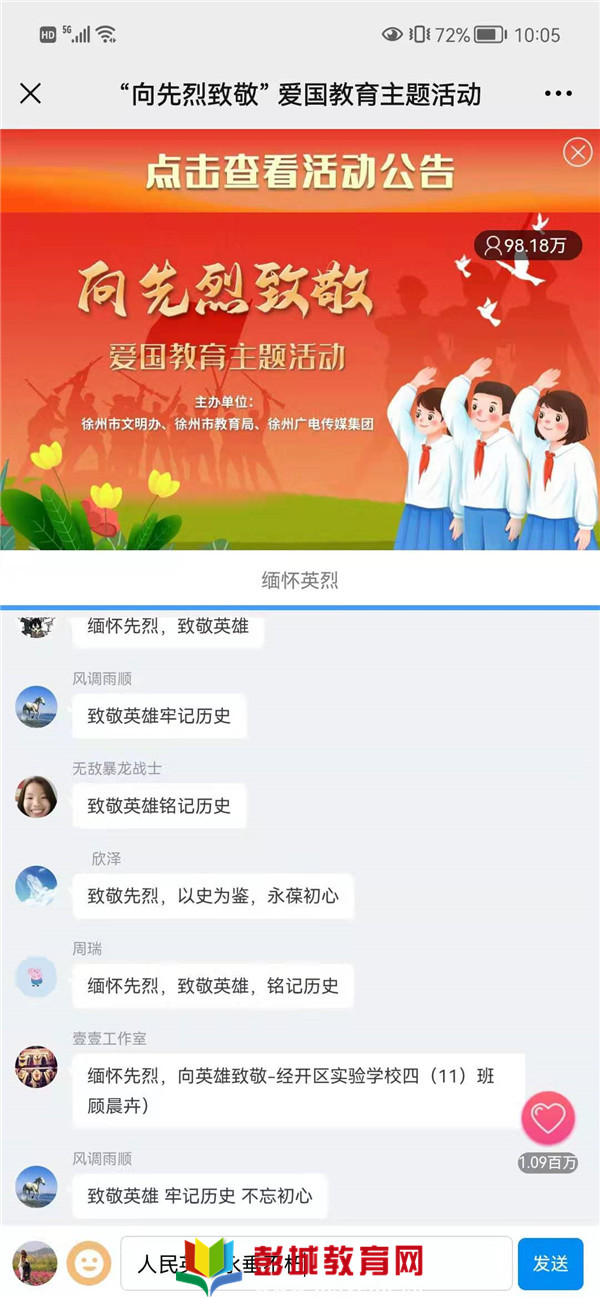Open the 点击查看活动公告 announcement

pos(300,171)
